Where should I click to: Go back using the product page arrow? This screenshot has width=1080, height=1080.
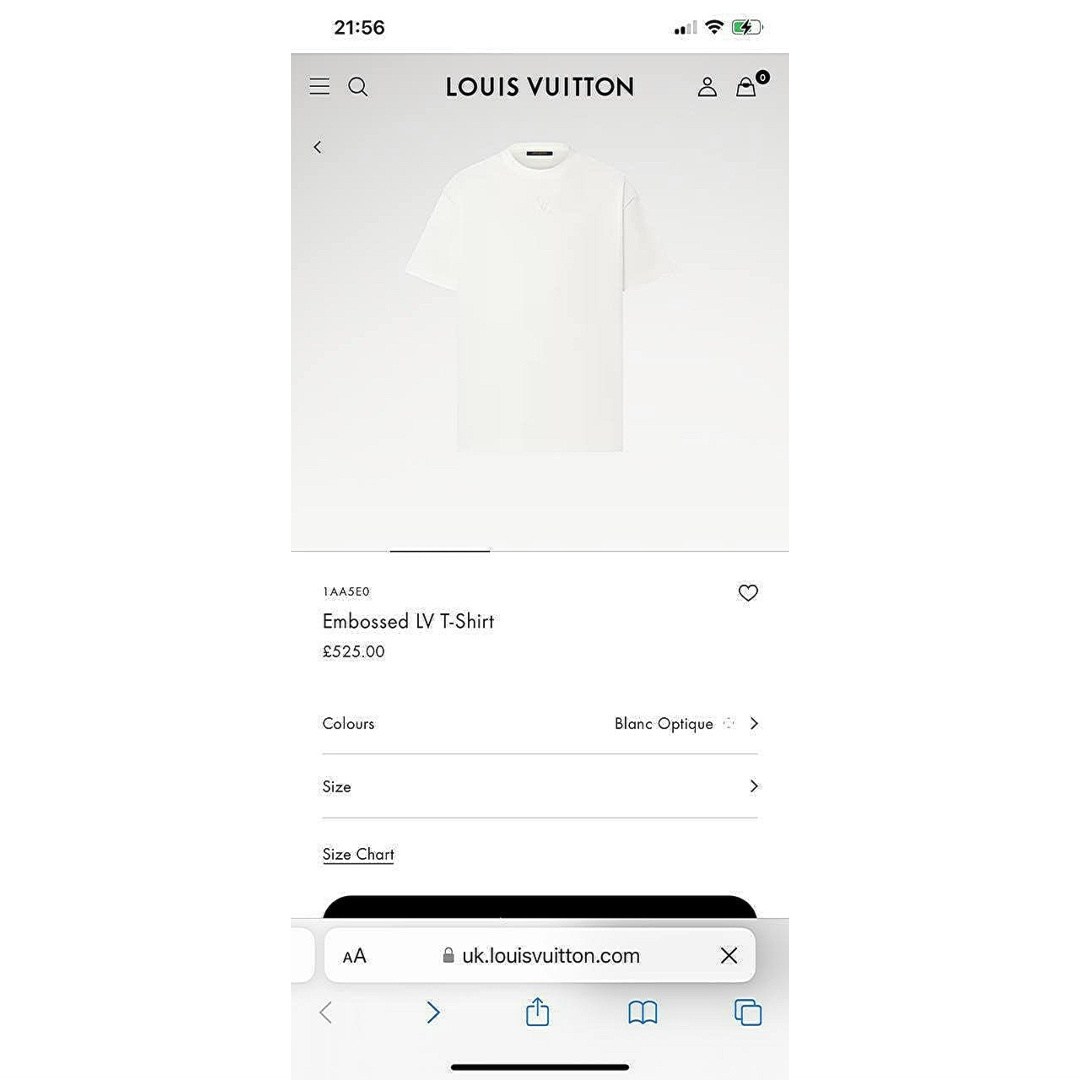(x=318, y=147)
